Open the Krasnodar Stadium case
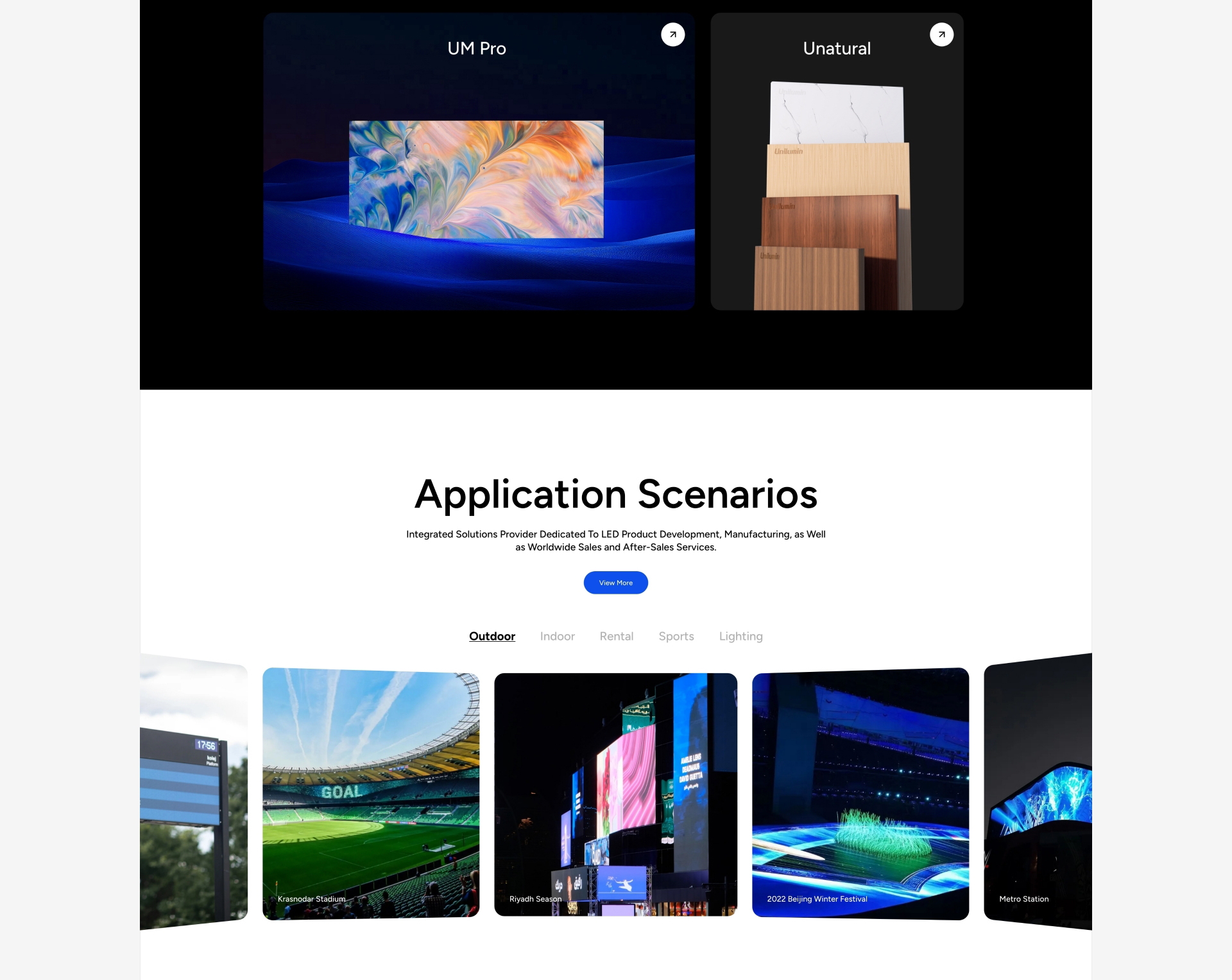 click(371, 793)
